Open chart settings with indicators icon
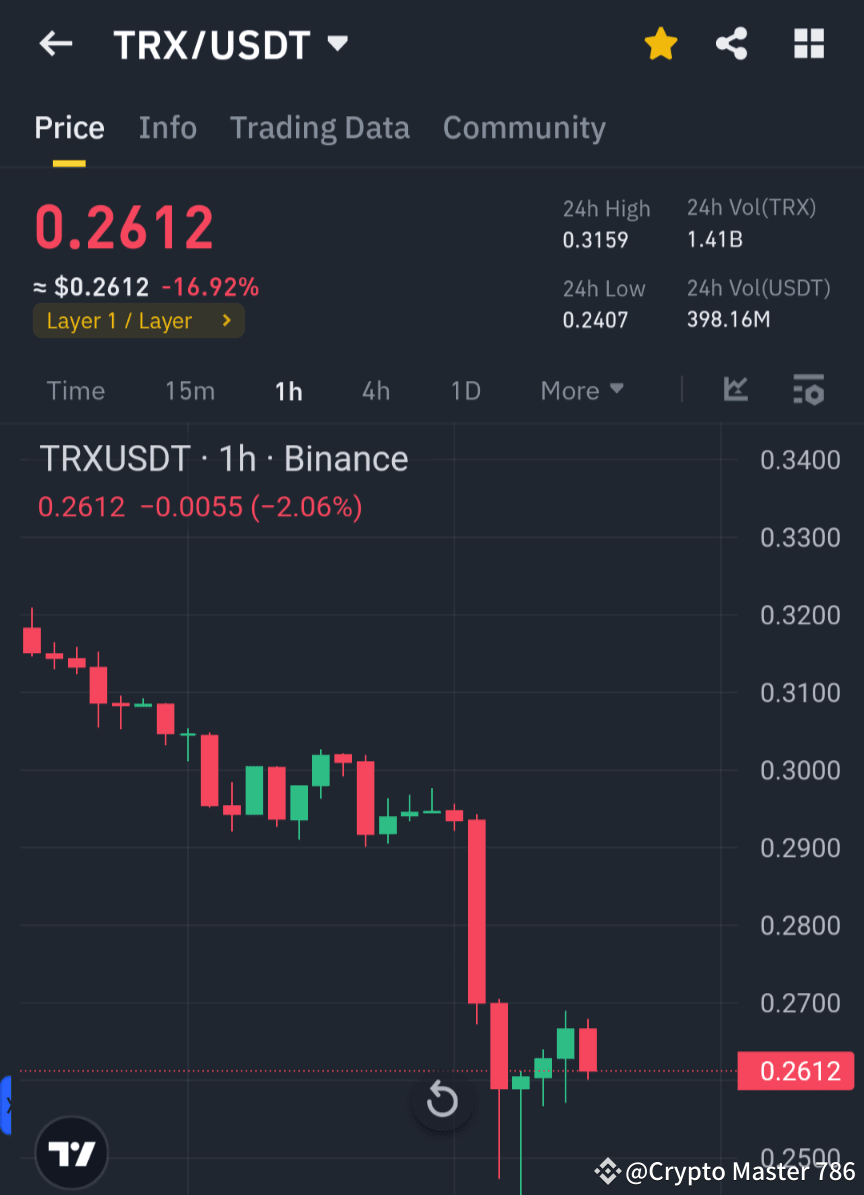 click(x=808, y=390)
